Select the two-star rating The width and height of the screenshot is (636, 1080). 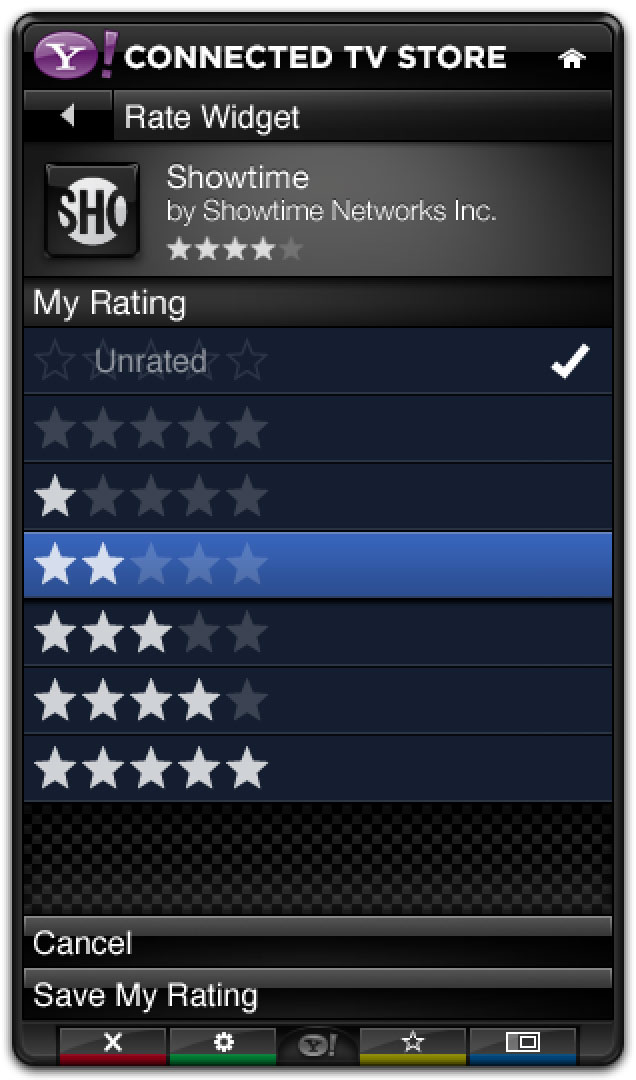tap(317, 565)
